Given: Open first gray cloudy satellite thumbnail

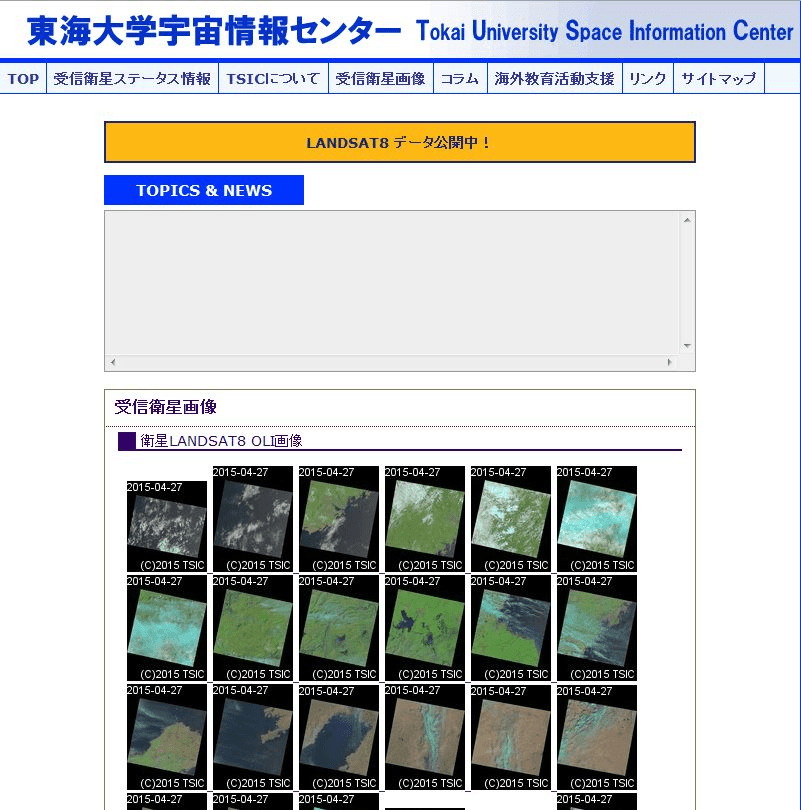Looking at the screenshot, I should click(167, 526).
